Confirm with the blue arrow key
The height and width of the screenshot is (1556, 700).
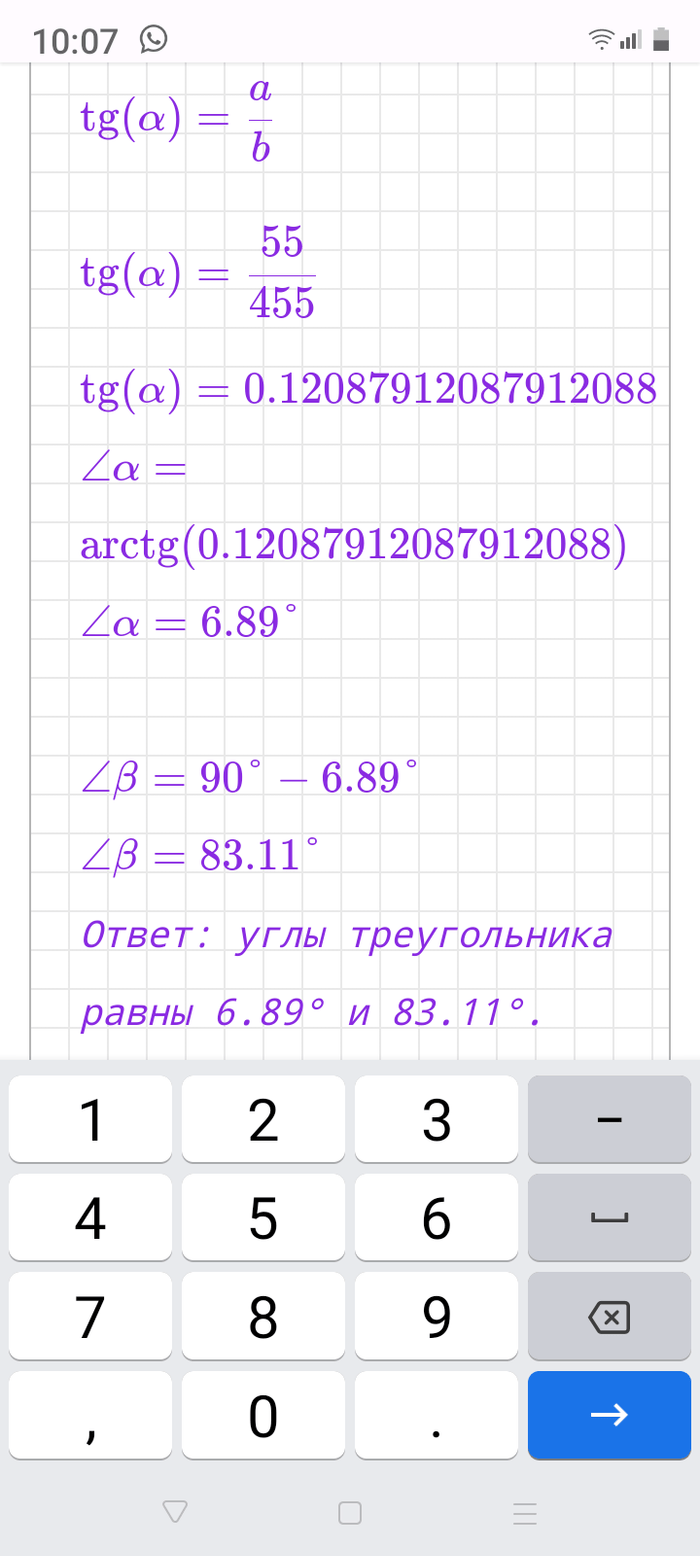(x=609, y=1415)
